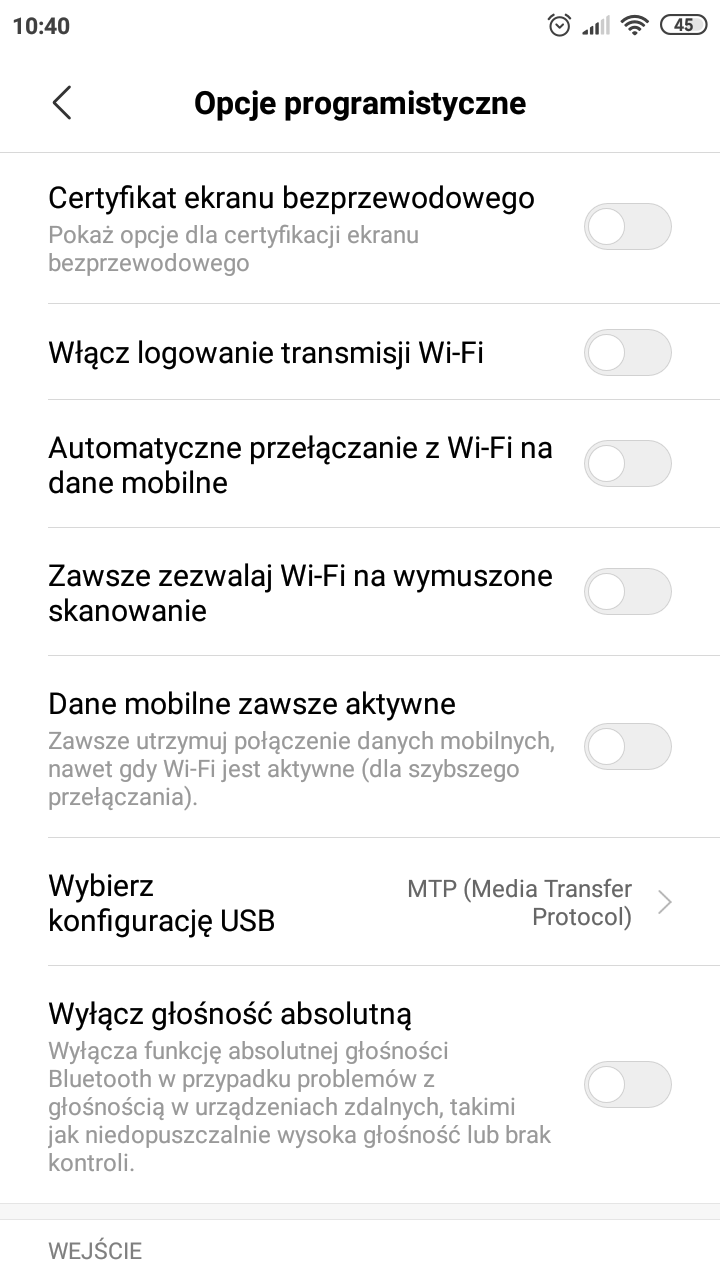This screenshot has height=1280, width=720.
Task: Switch on Dane mobilne zawsze aktywne
Action: coord(627,746)
